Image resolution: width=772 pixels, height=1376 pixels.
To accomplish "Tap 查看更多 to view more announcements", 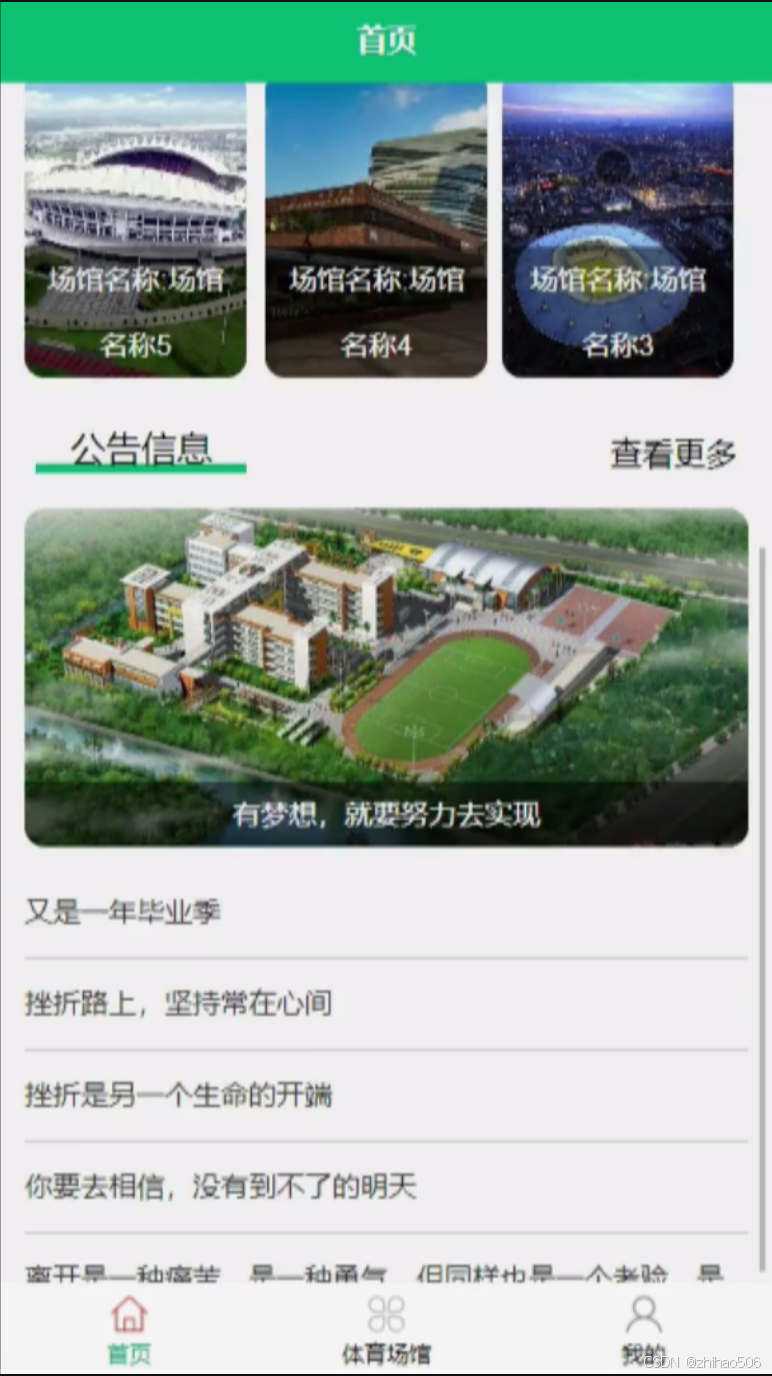I will [x=672, y=453].
